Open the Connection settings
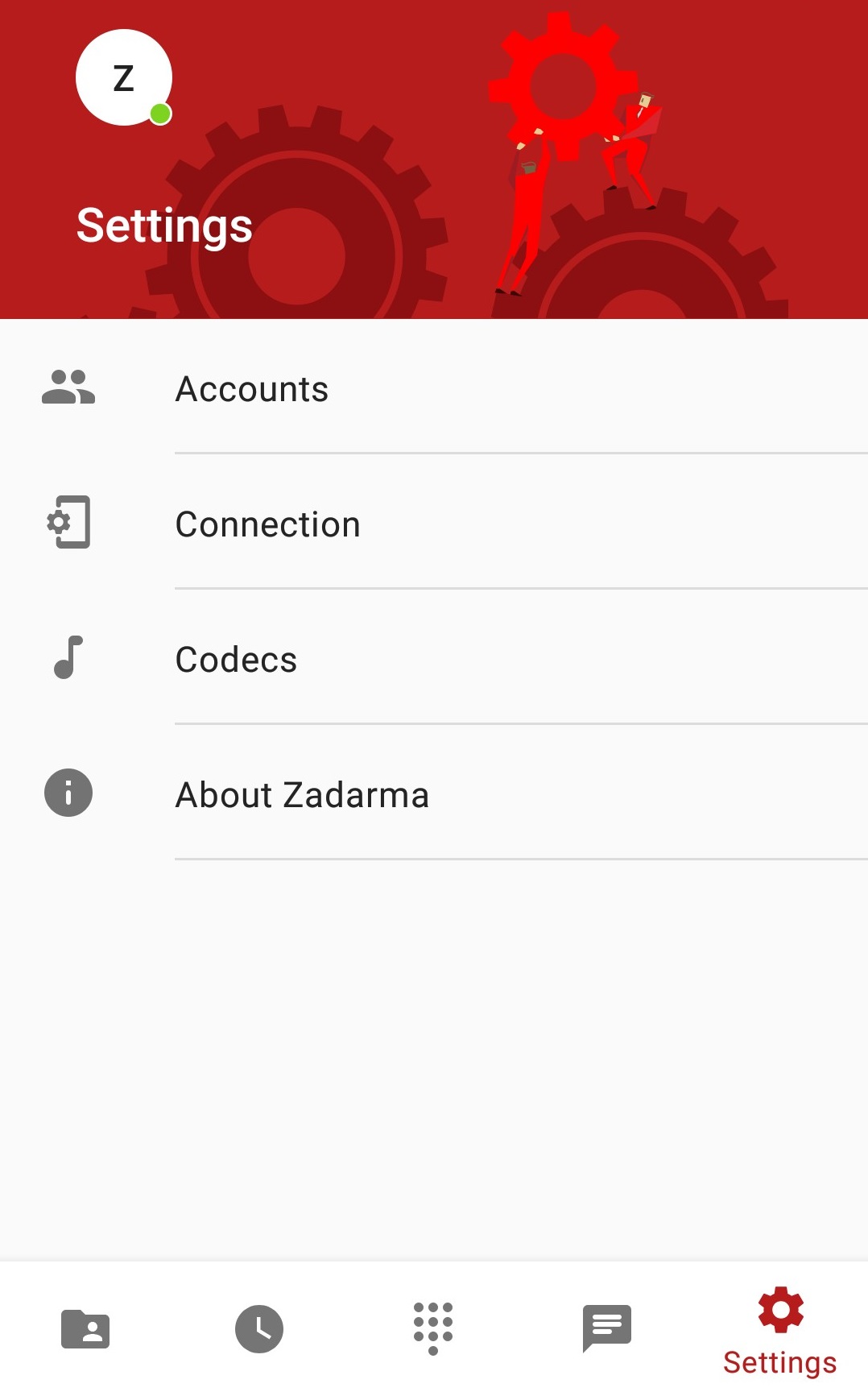Viewport: 868px width, 1396px height. pos(434,524)
